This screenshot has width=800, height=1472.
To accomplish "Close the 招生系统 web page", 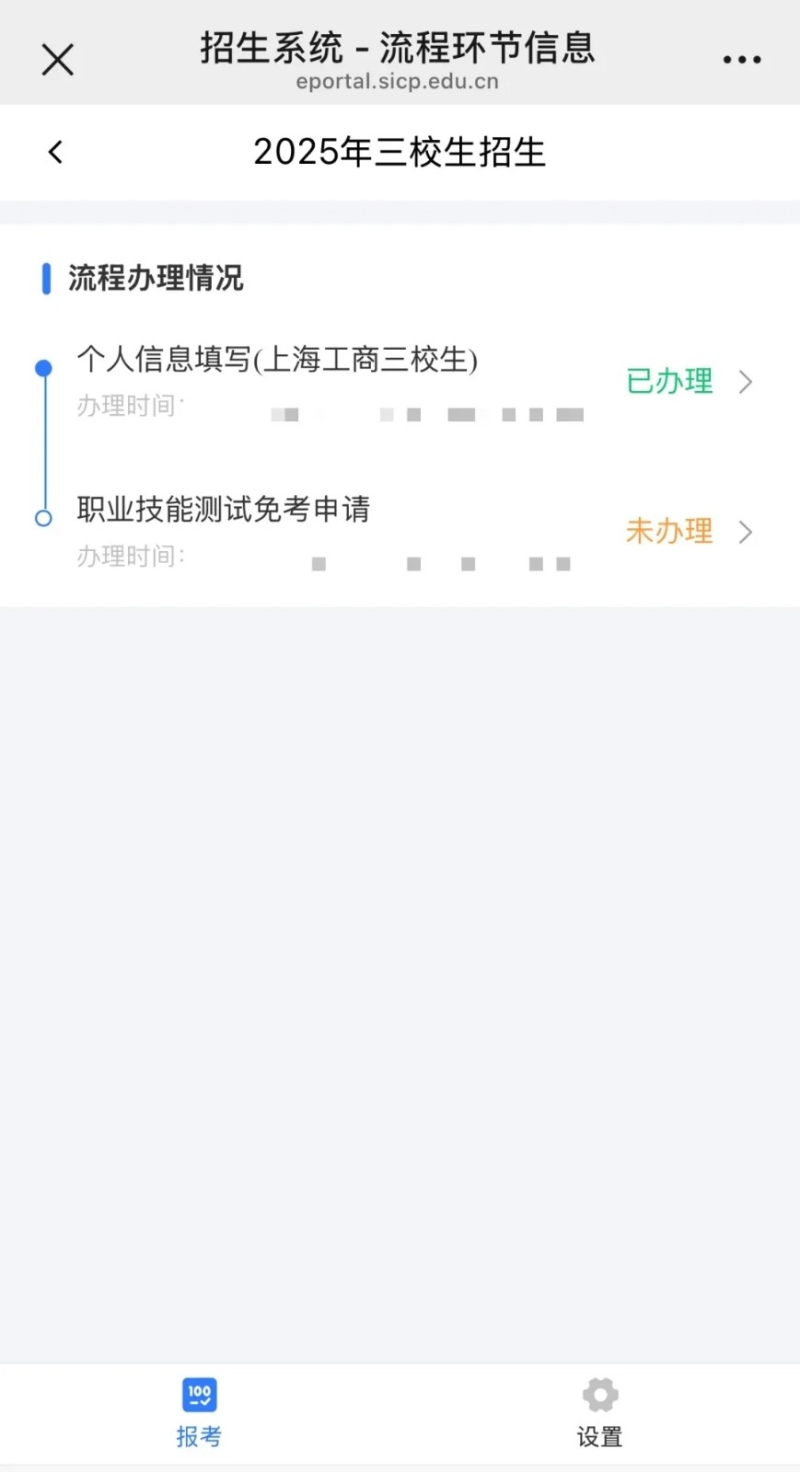I will point(57,60).
